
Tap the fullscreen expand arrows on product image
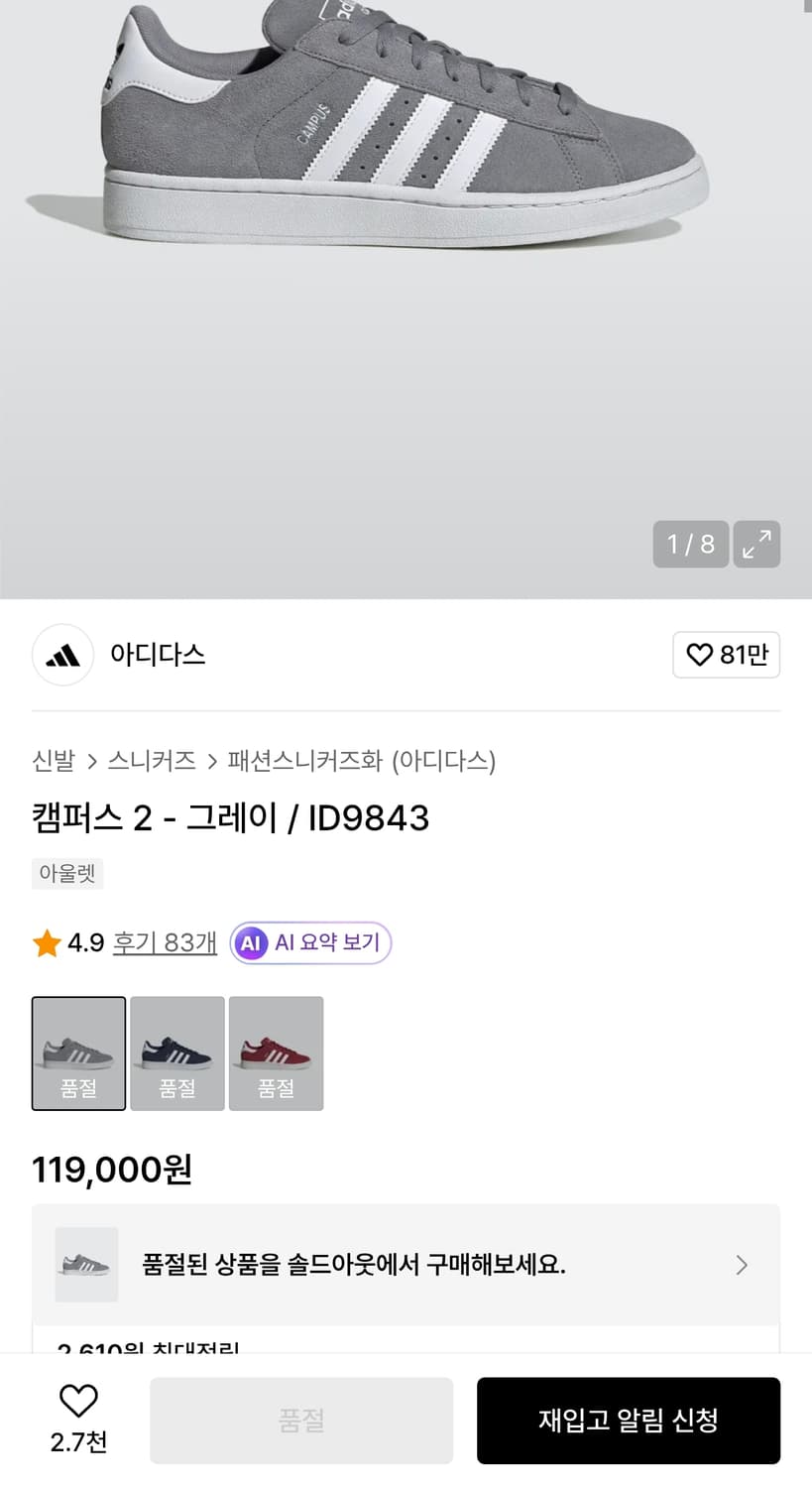tap(756, 544)
